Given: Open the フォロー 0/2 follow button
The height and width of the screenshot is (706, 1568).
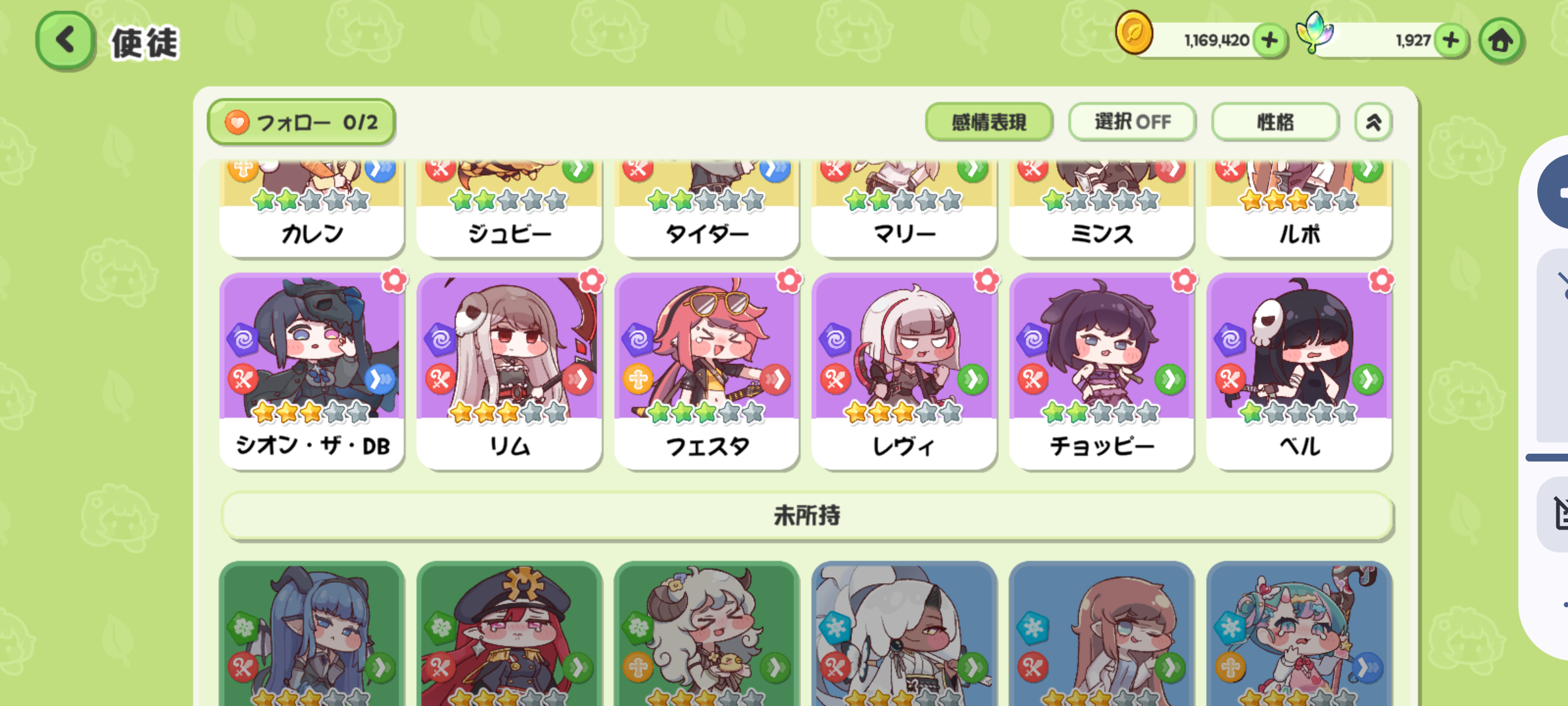Looking at the screenshot, I should click(301, 122).
